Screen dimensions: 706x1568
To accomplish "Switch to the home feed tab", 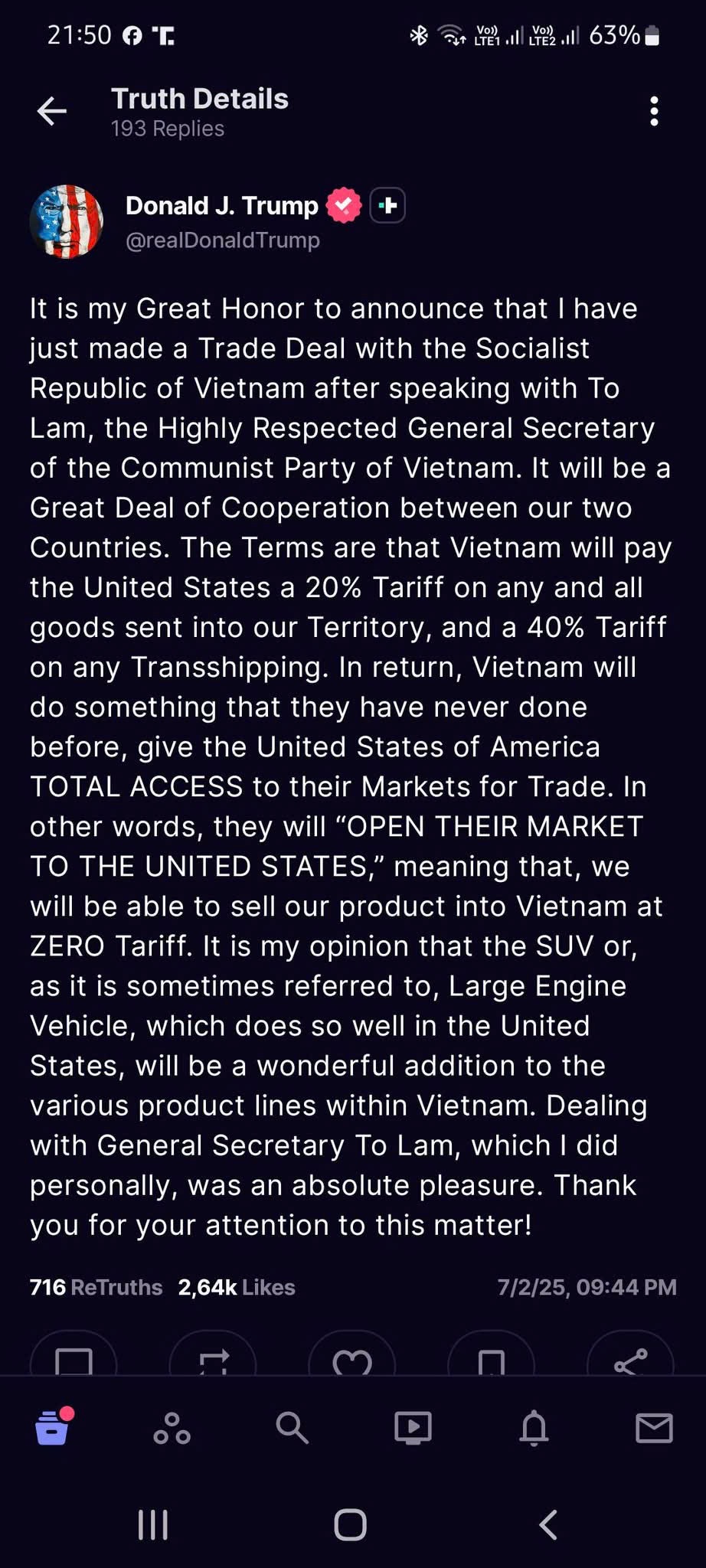I will click(x=53, y=1427).
